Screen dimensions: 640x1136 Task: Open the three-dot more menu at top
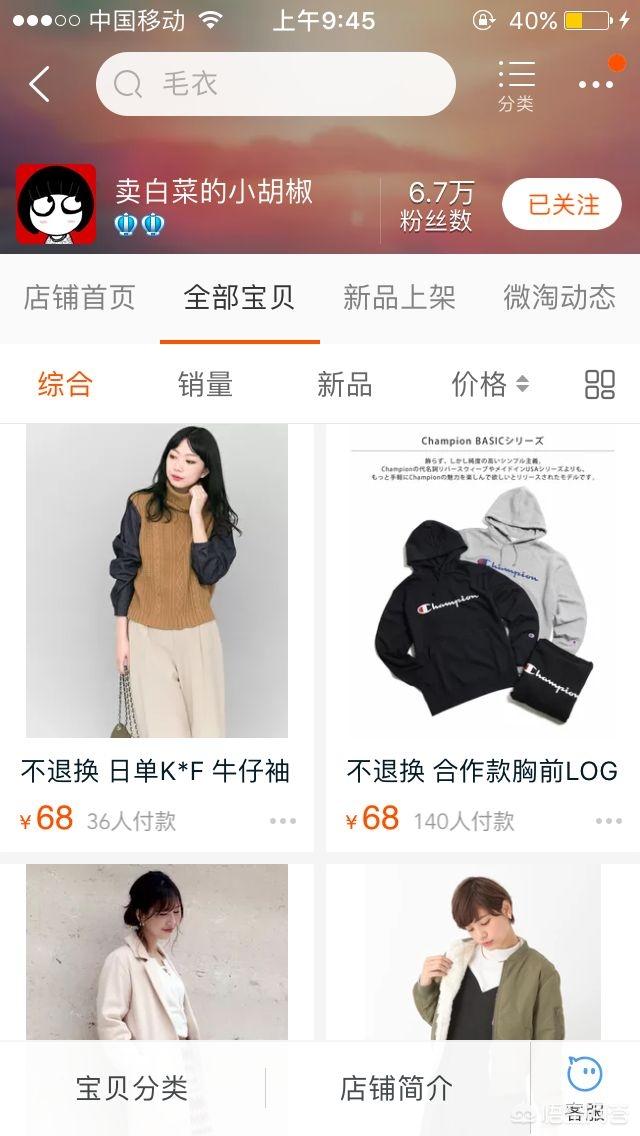coord(596,85)
